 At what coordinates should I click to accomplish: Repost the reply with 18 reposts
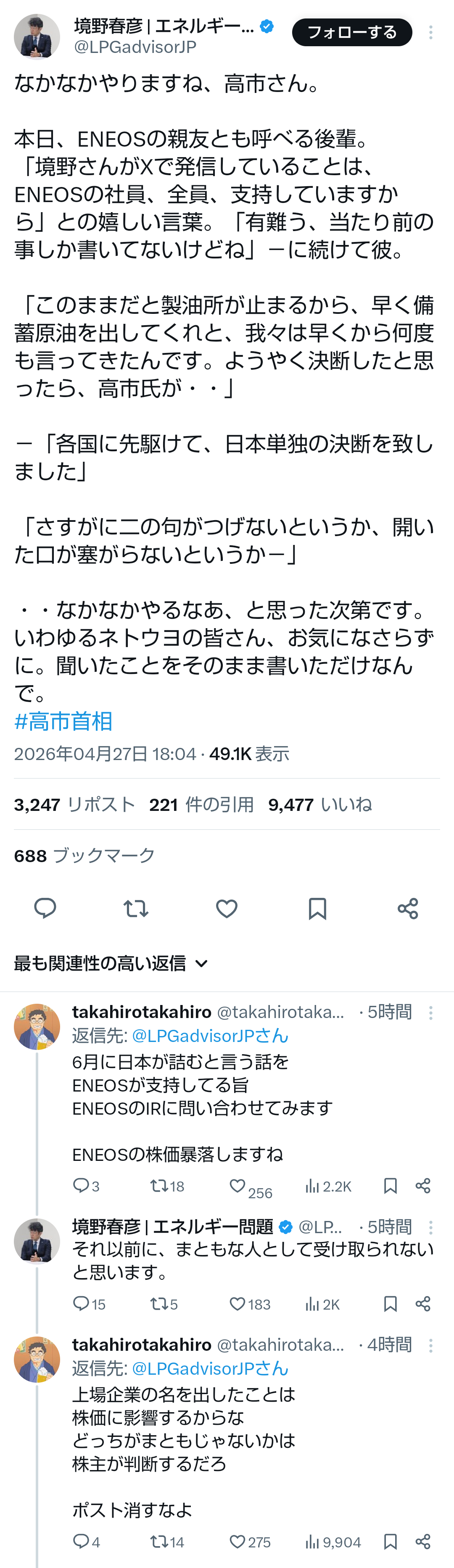pyautogui.click(x=160, y=1186)
